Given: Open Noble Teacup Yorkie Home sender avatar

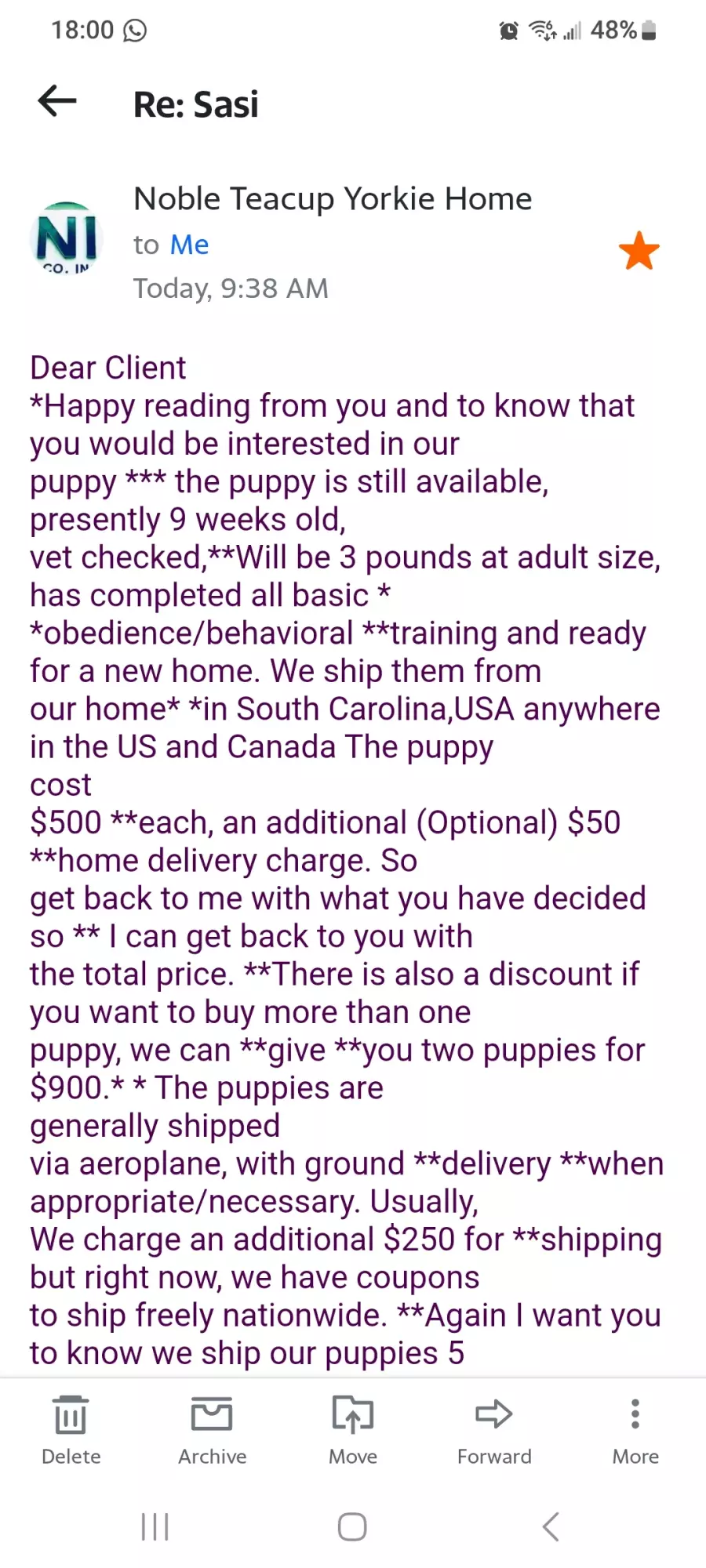Looking at the screenshot, I should tap(67, 238).
